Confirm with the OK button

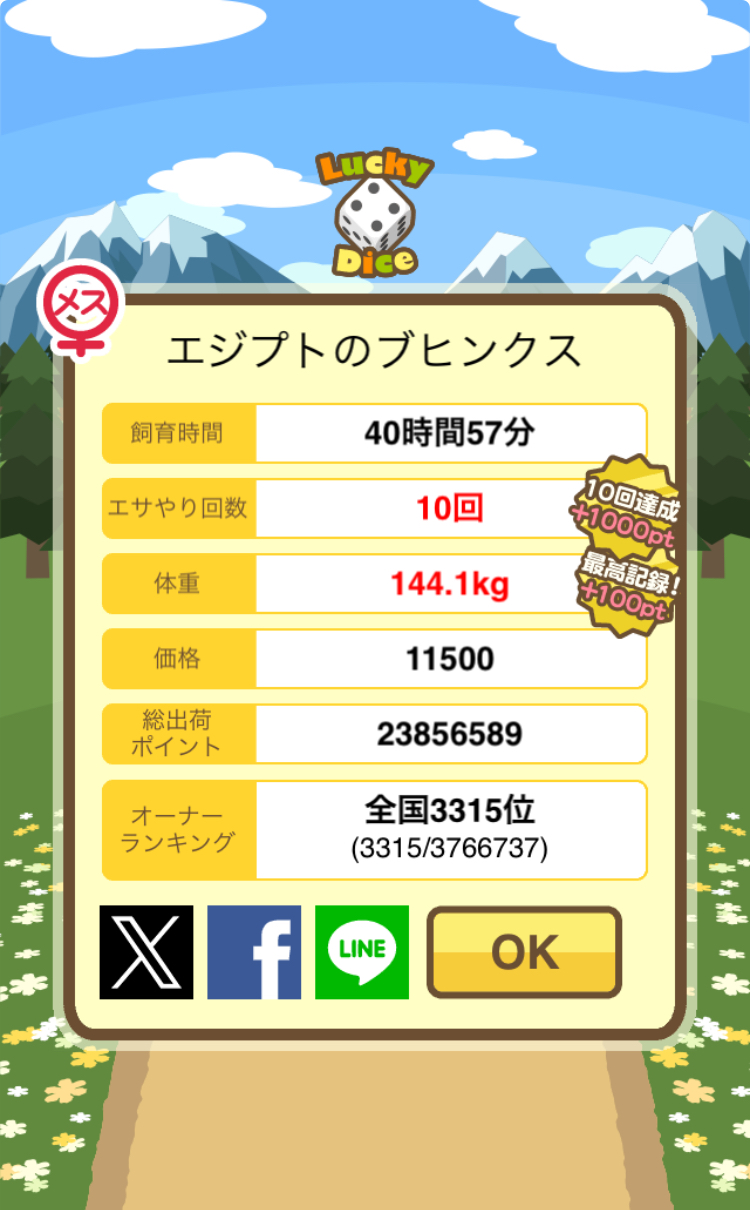525,952
